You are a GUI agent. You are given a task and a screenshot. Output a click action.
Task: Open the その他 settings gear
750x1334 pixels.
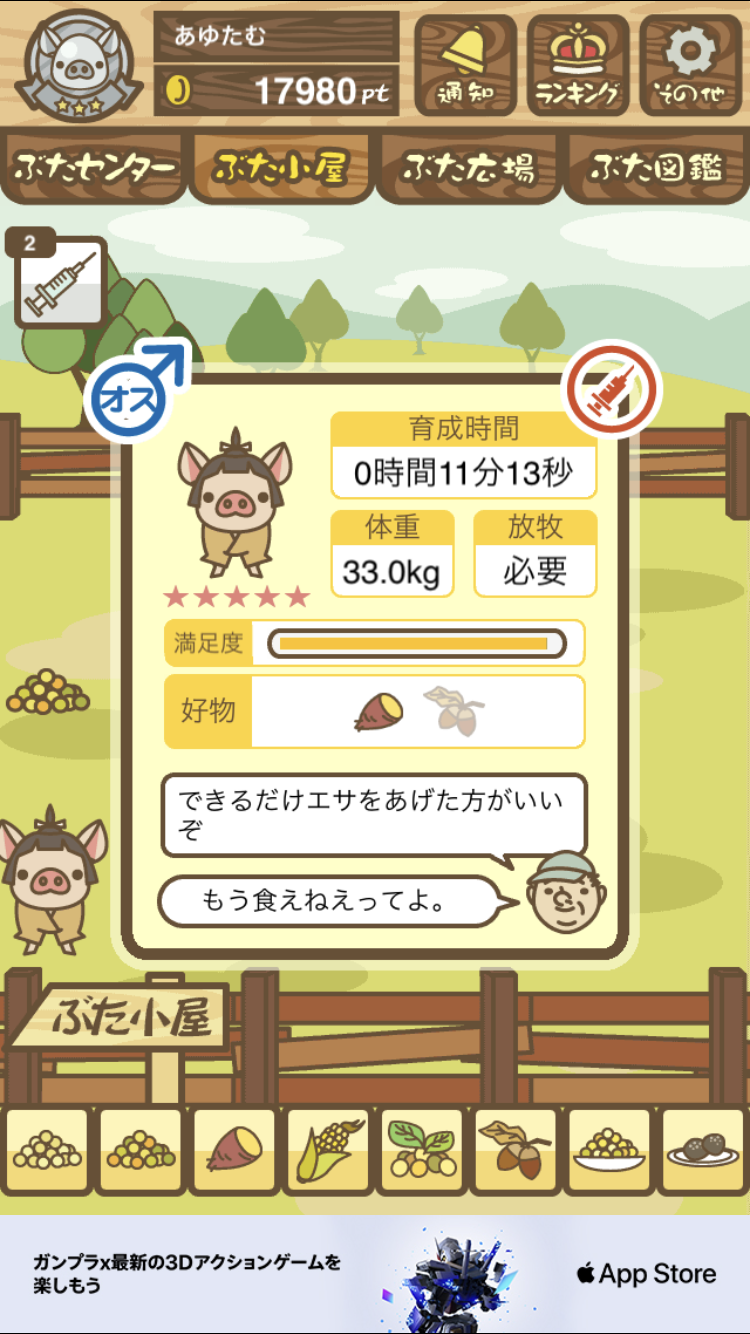[x=691, y=63]
